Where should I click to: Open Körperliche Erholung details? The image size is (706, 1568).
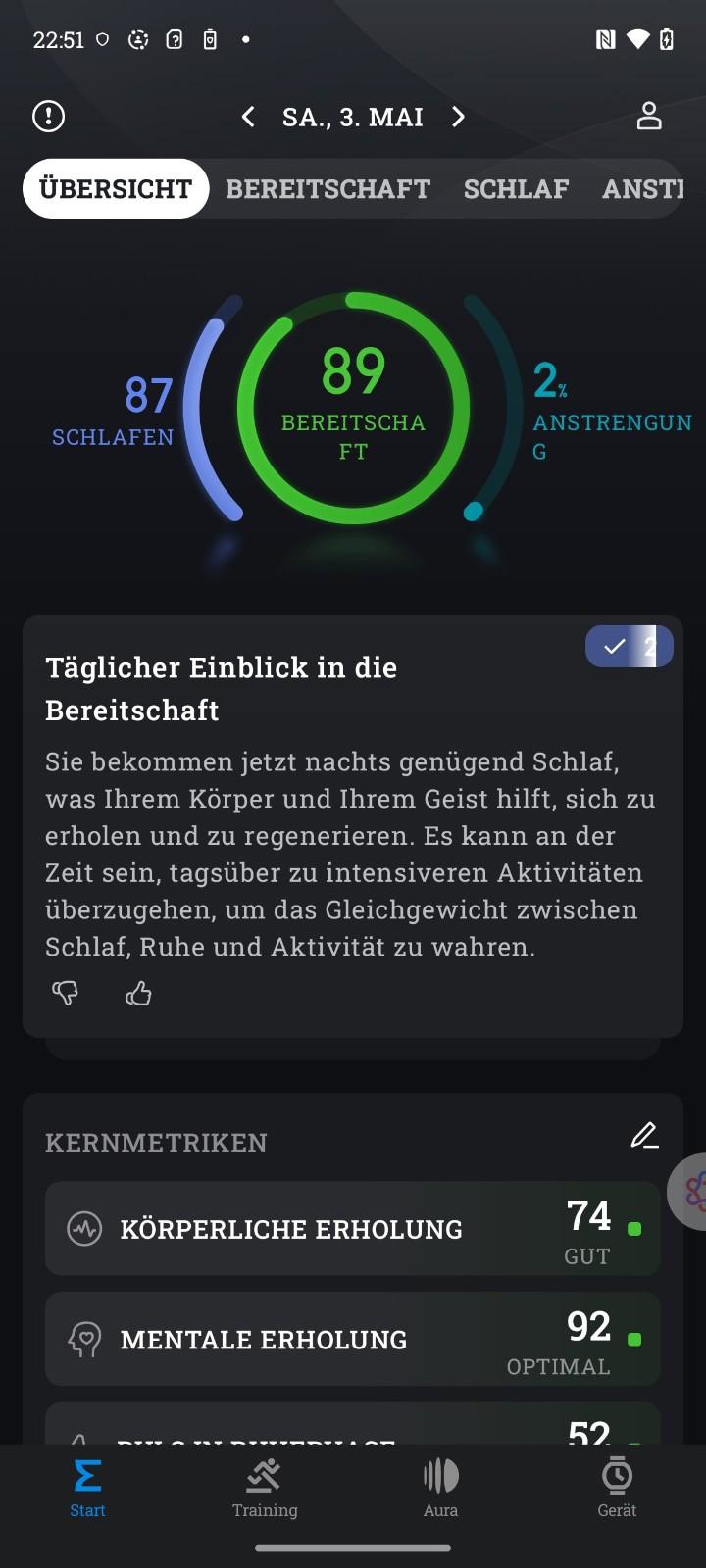pos(353,1229)
